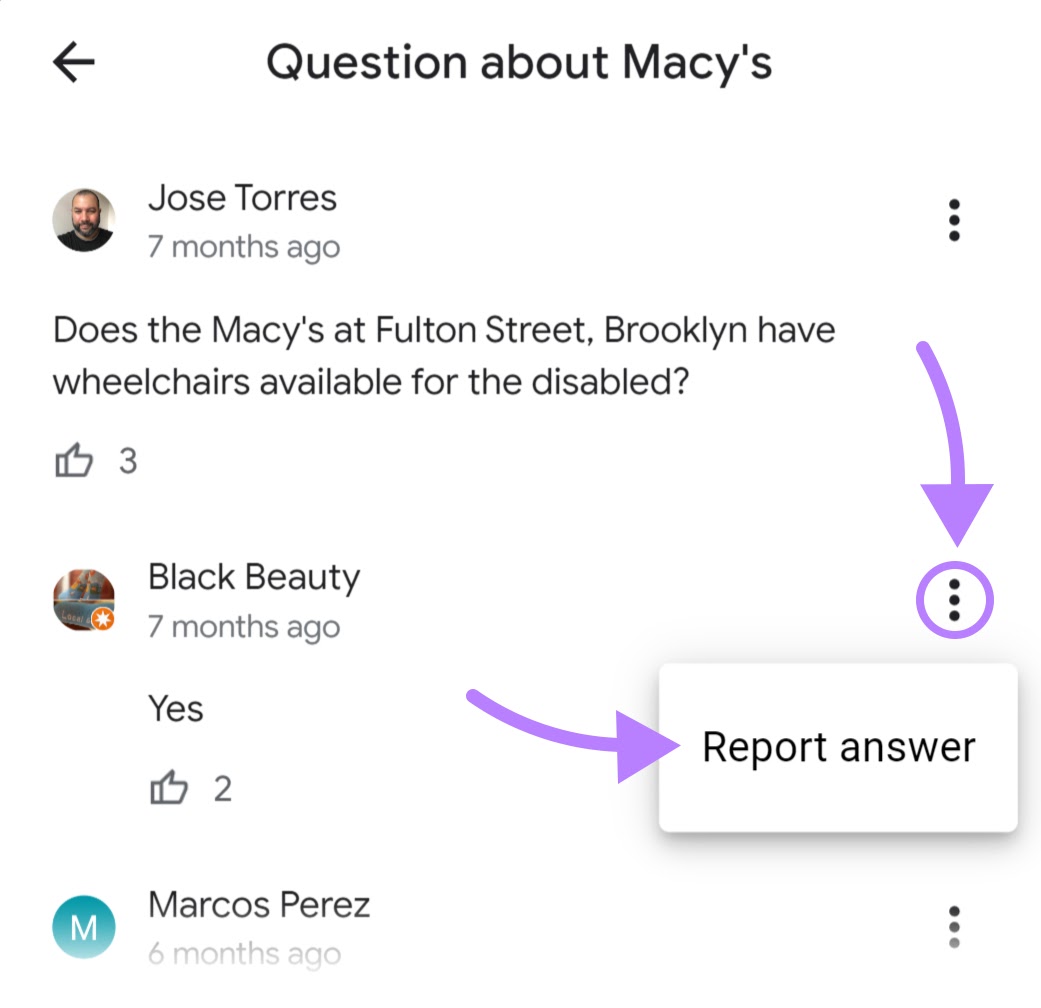
Task: Open Black Beauty's profile avatar
Action: click(x=84, y=600)
